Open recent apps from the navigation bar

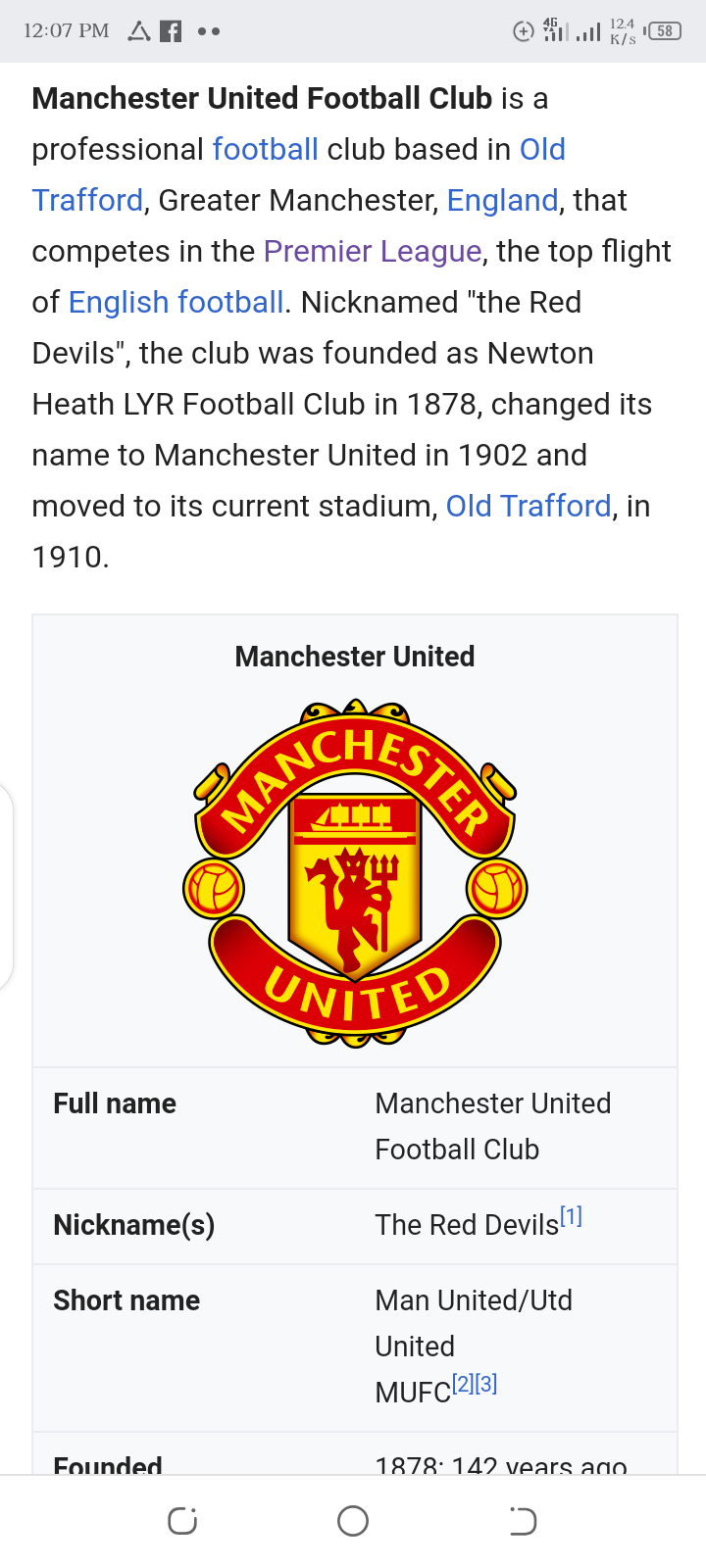(x=182, y=1521)
